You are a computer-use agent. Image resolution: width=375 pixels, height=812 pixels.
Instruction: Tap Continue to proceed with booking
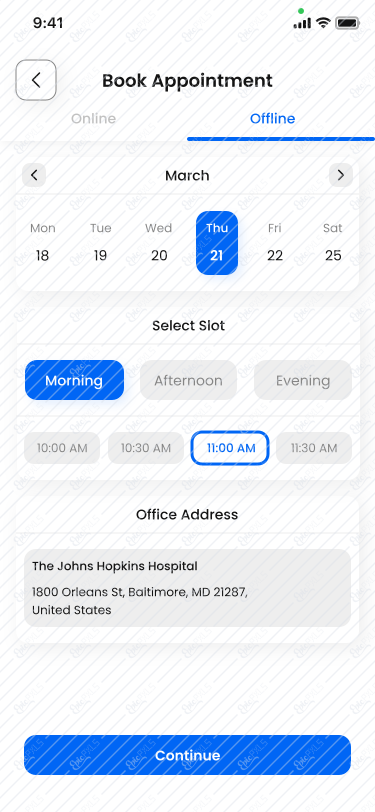click(188, 755)
